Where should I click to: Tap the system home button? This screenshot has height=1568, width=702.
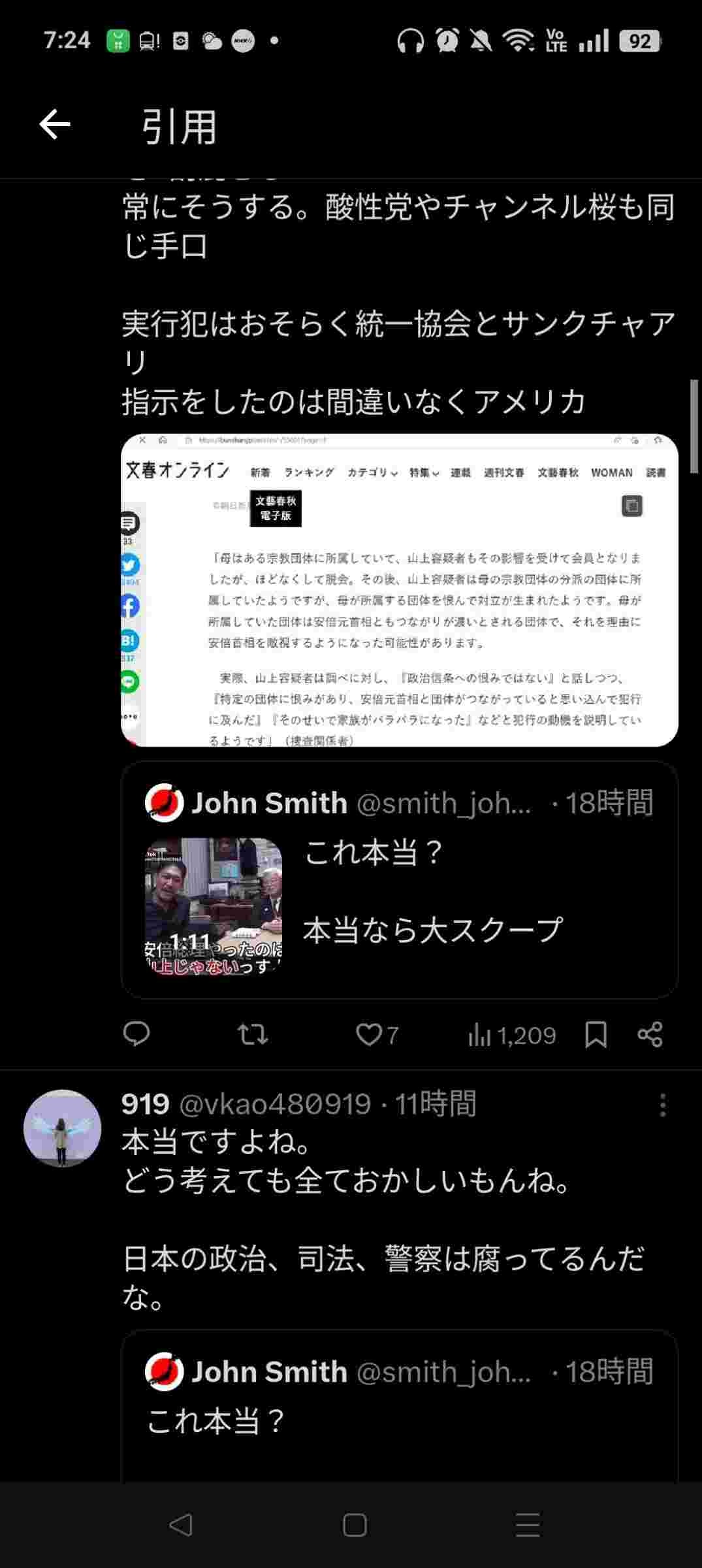354,1525
